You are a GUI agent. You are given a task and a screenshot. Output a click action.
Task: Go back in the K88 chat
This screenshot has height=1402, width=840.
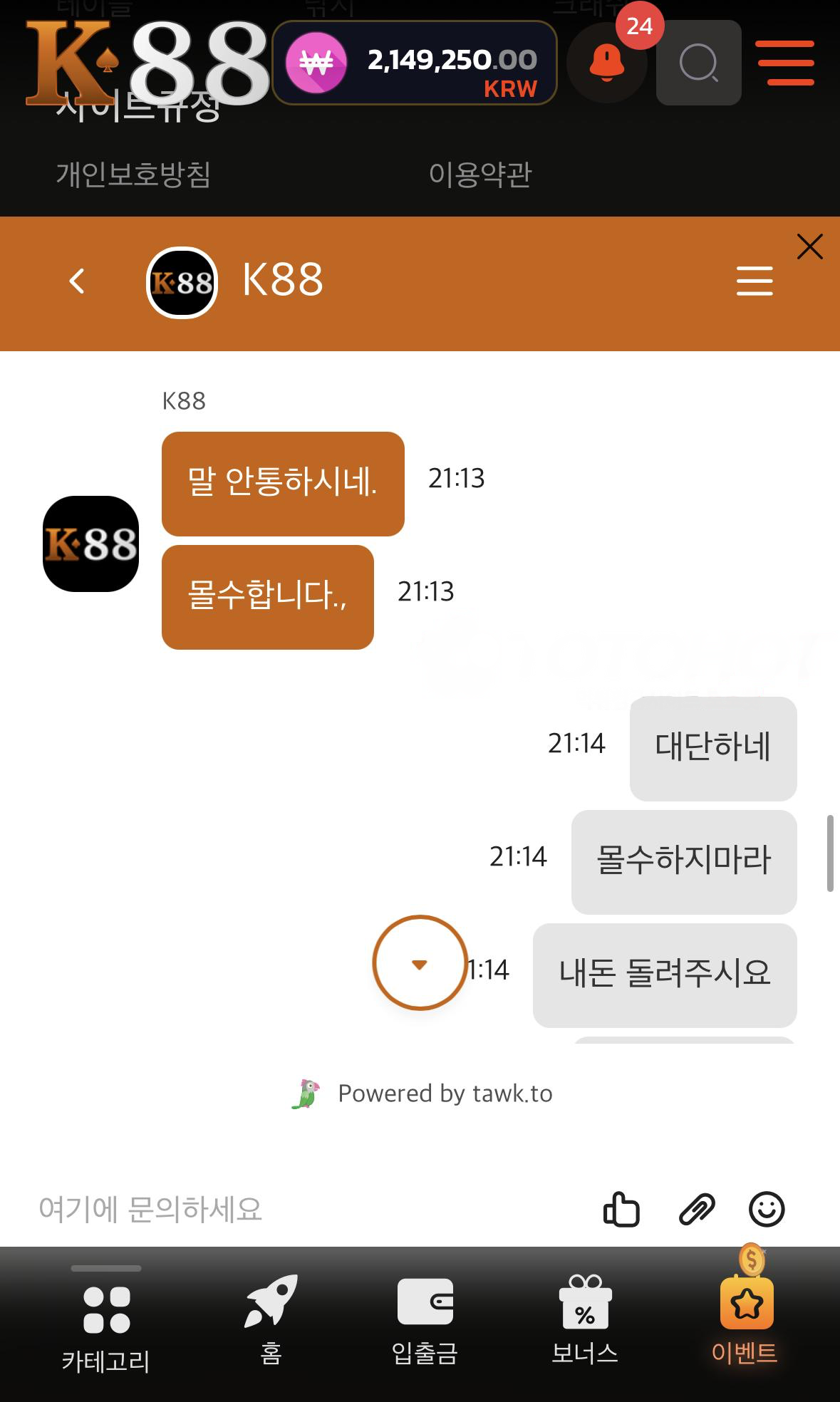(x=77, y=281)
